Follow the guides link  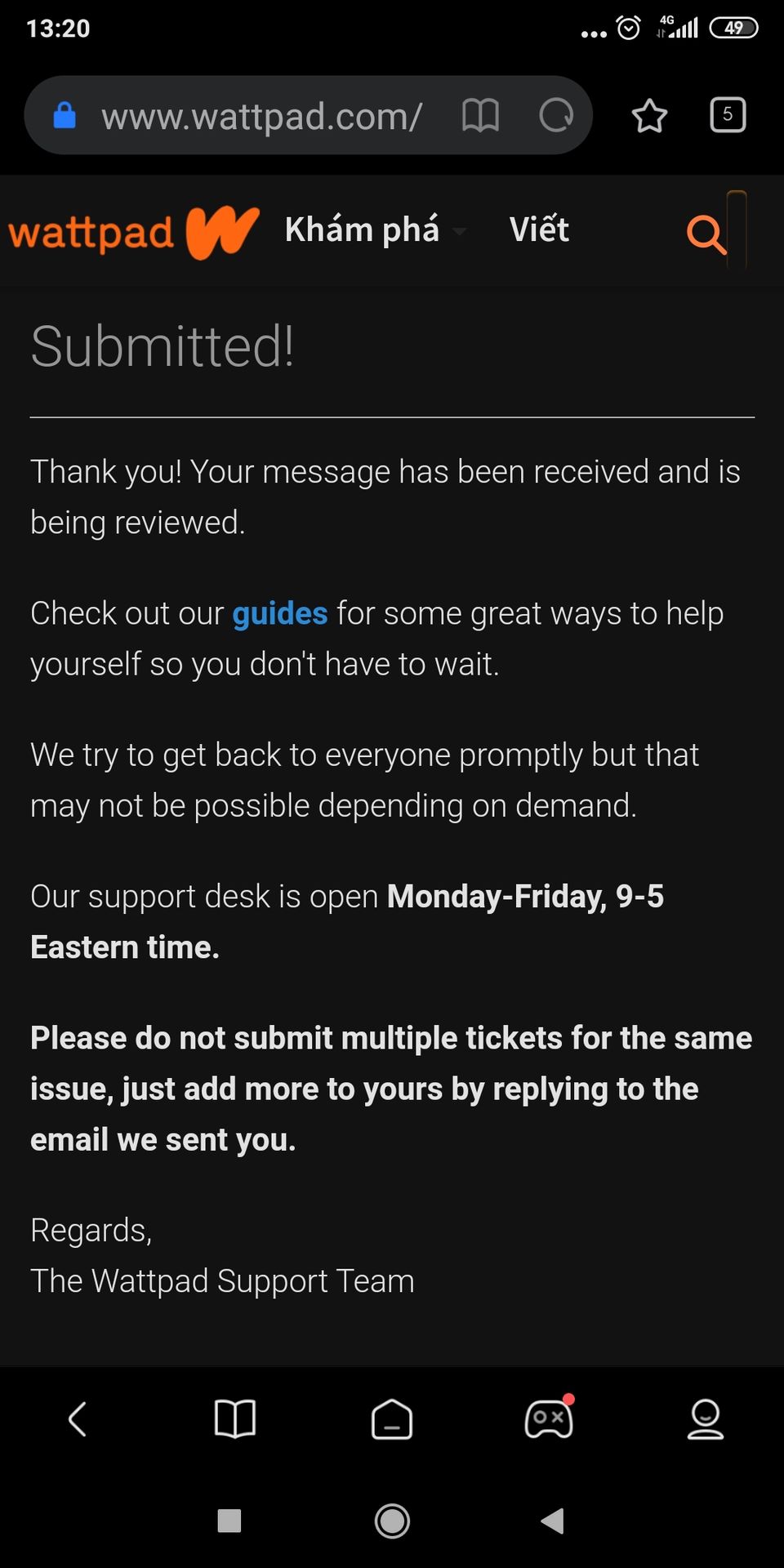pyautogui.click(x=279, y=613)
